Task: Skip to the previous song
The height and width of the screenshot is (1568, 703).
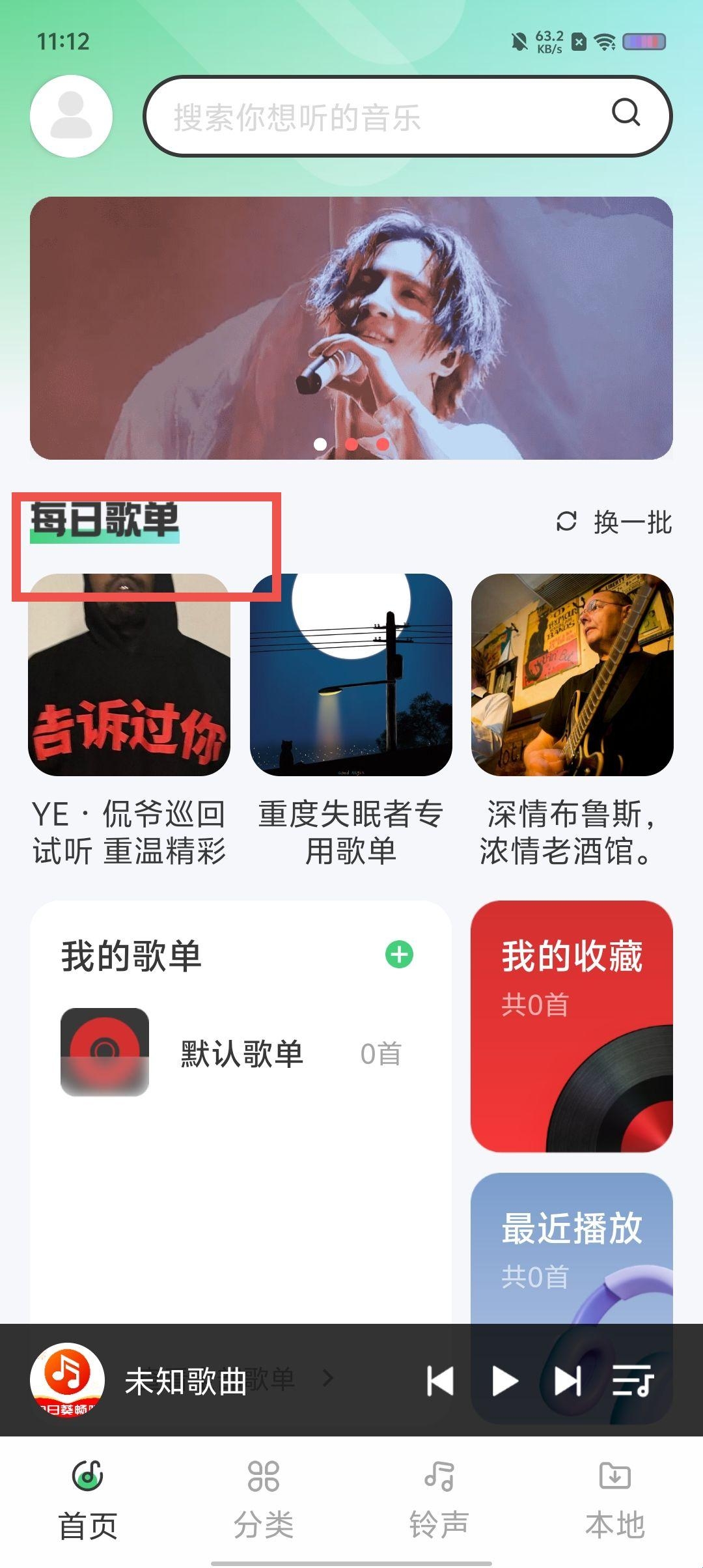Action: click(441, 1380)
